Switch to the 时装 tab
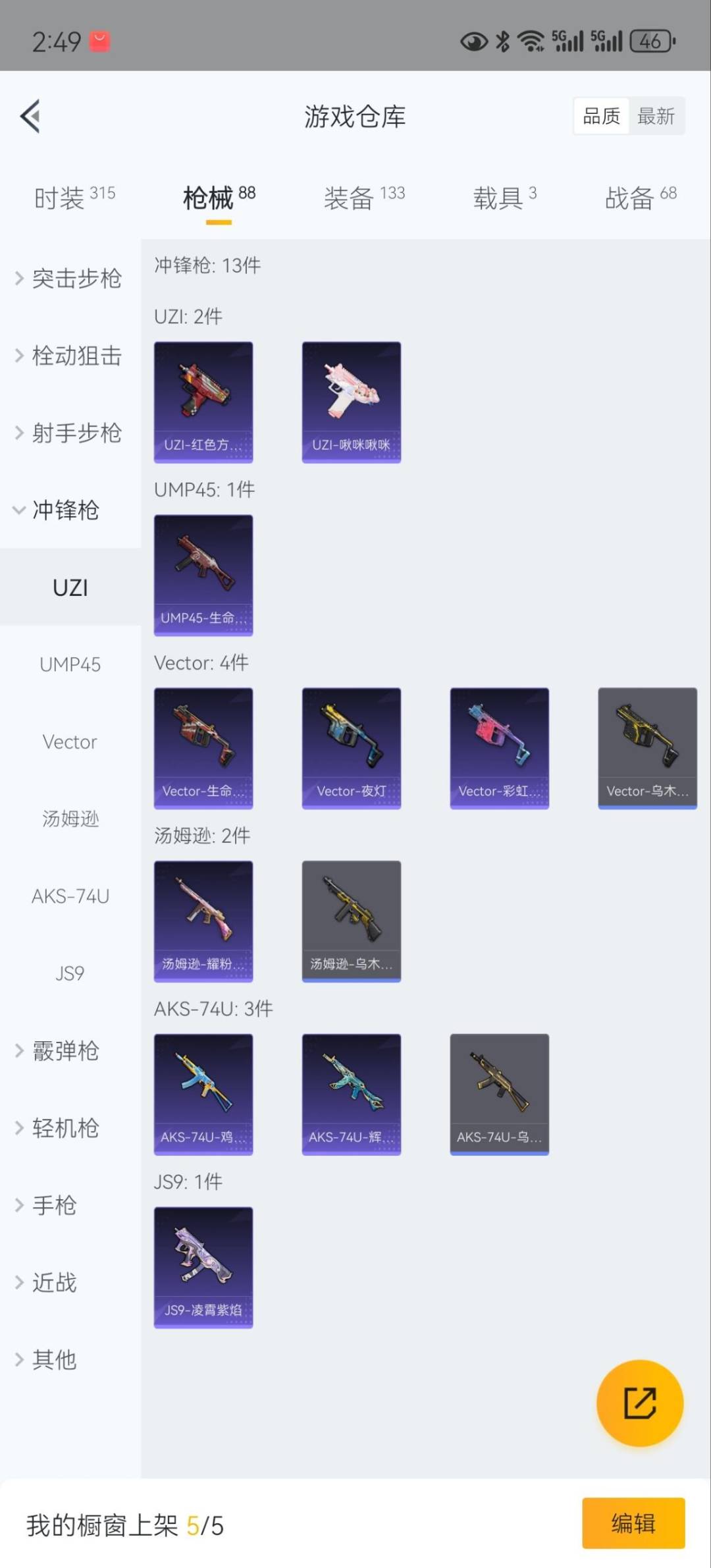 coord(74,197)
